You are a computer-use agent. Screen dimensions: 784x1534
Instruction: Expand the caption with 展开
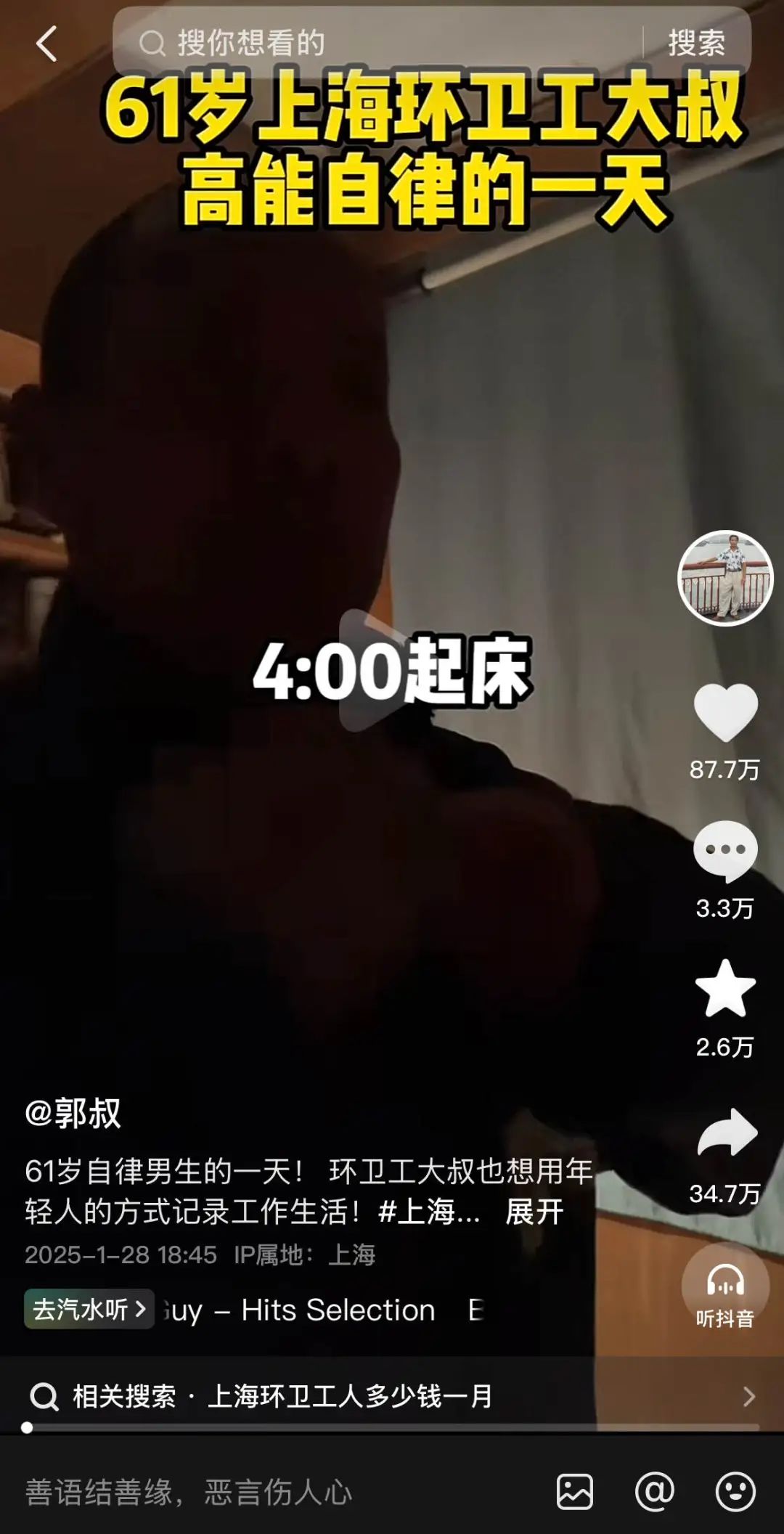[x=534, y=1212]
